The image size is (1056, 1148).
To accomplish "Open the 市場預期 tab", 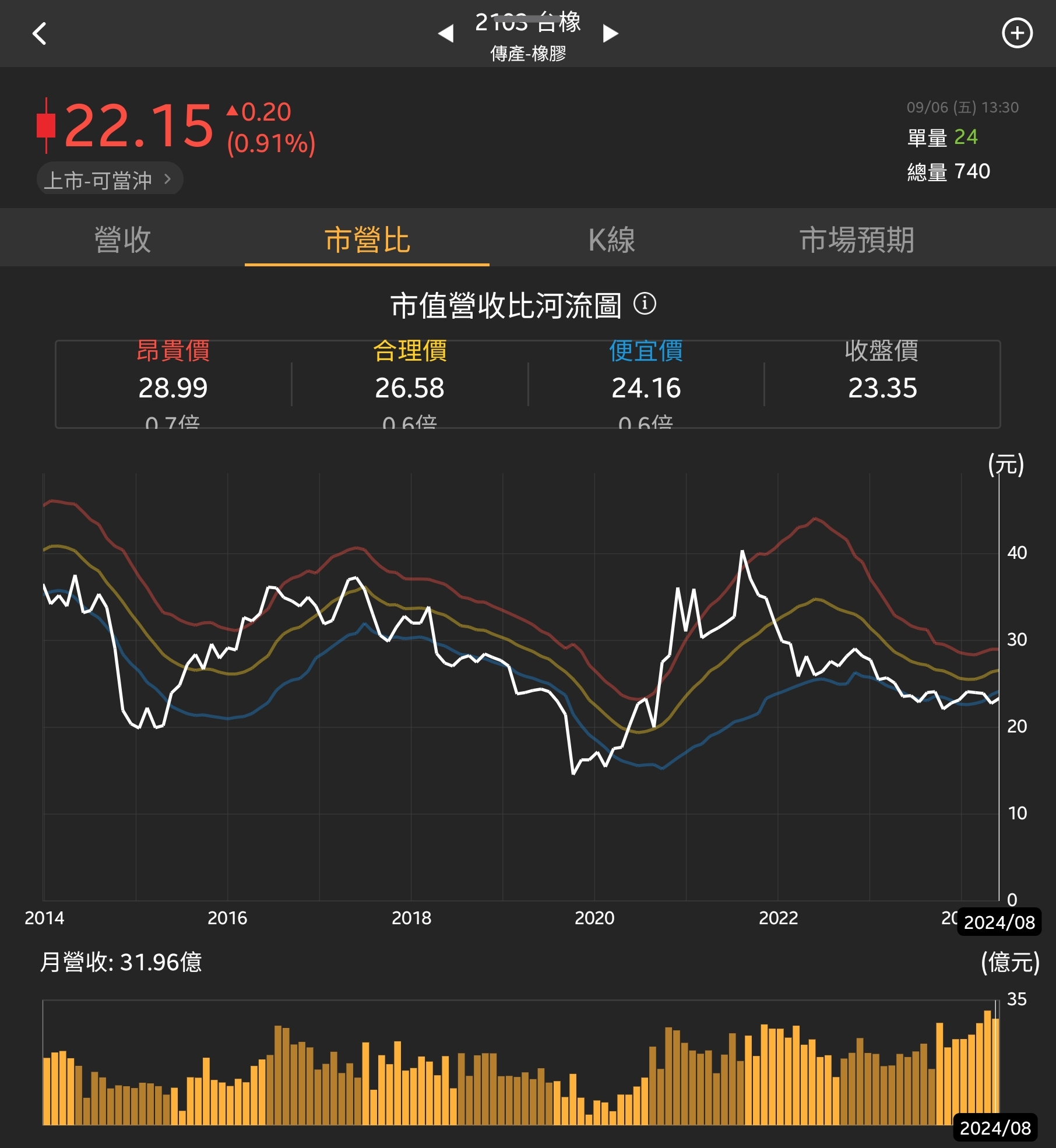I will point(857,239).
